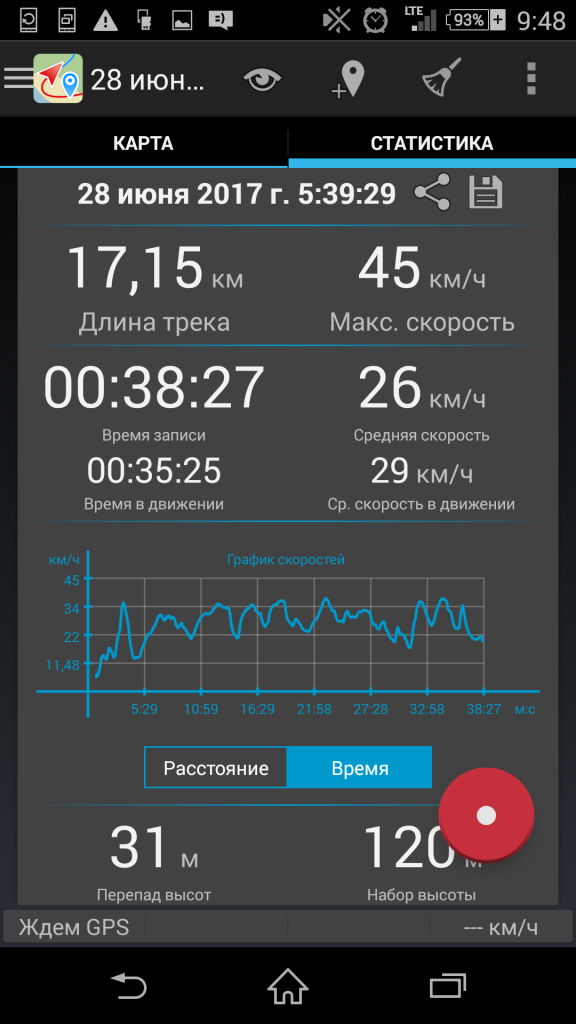Open the recent apps view
Screen dimensions: 576x1024
(x=447, y=985)
